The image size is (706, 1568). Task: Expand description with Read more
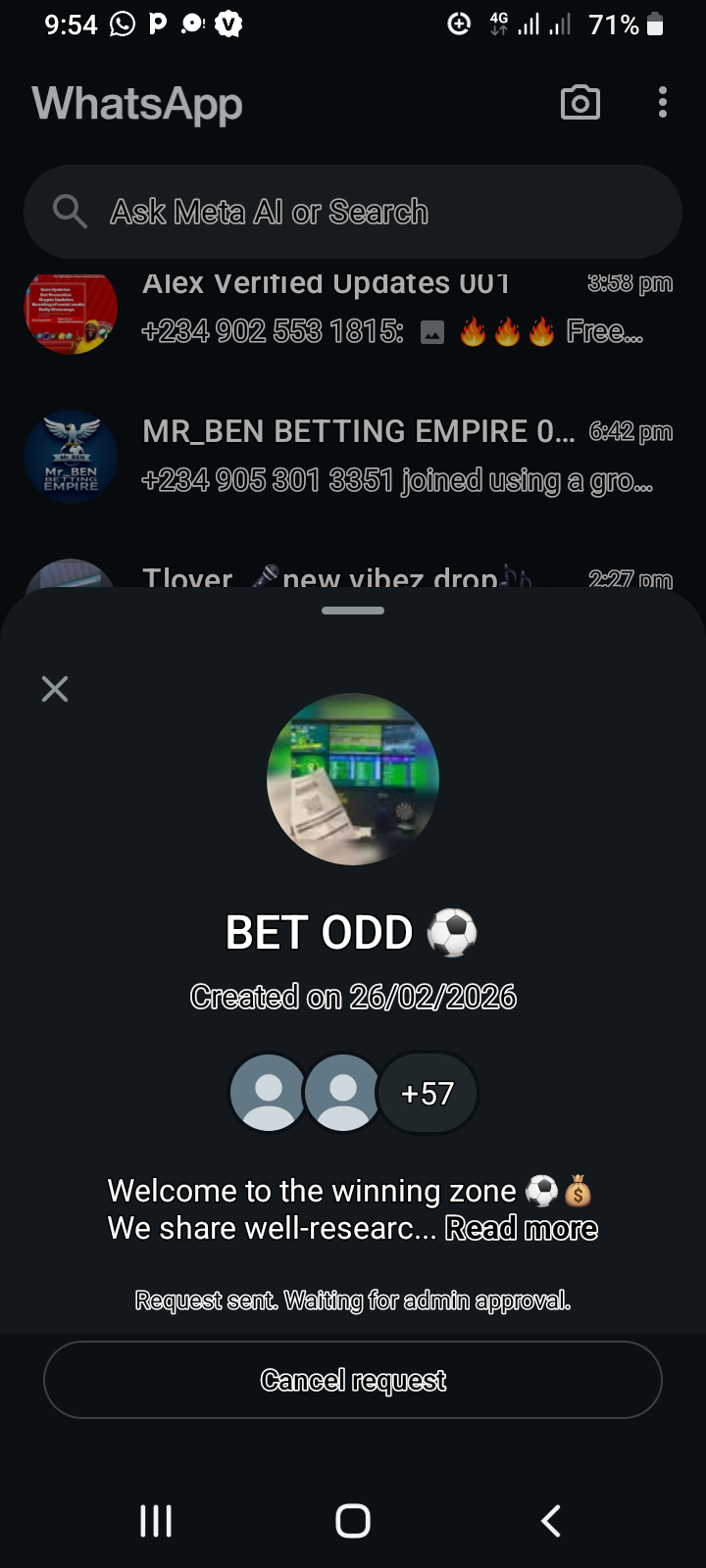(521, 1228)
